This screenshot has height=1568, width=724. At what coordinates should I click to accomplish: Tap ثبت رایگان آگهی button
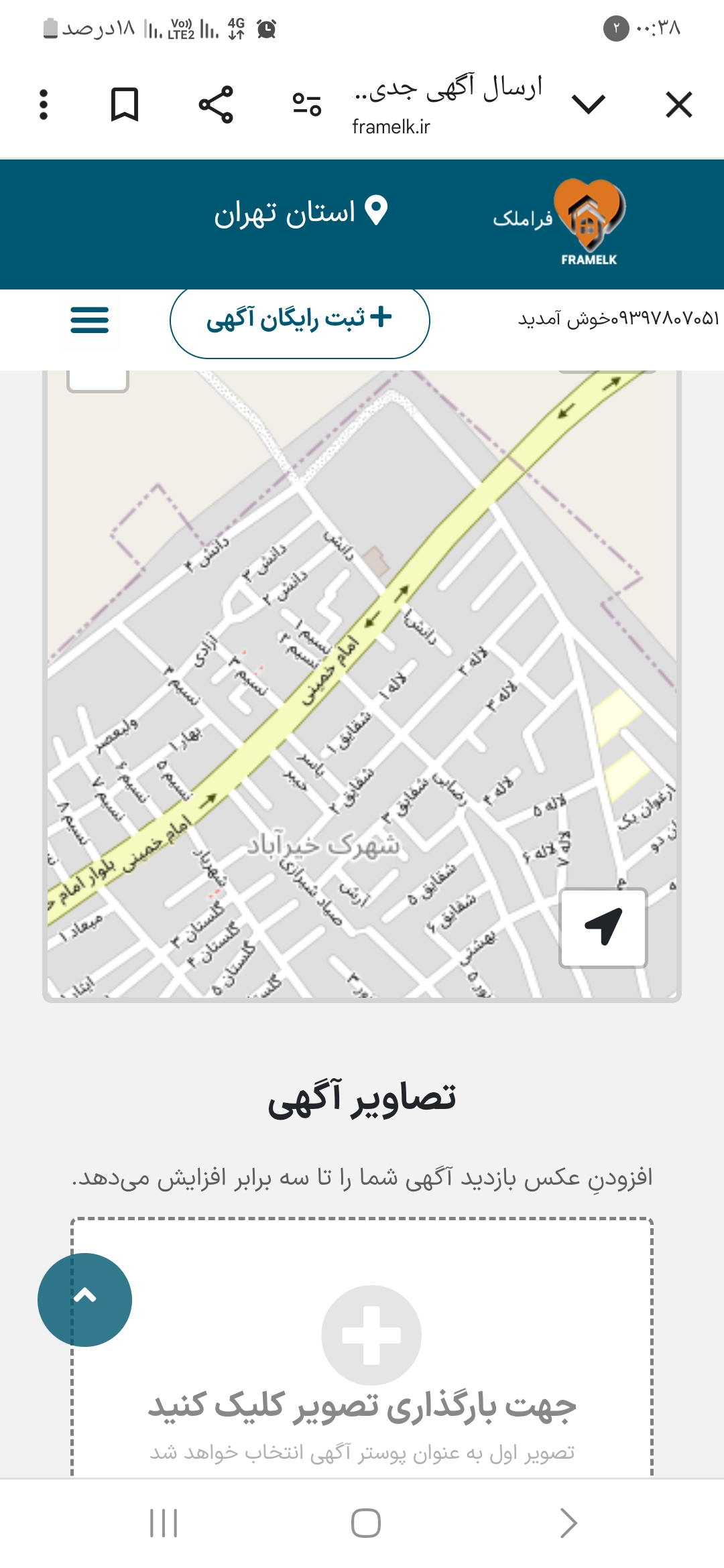300,320
